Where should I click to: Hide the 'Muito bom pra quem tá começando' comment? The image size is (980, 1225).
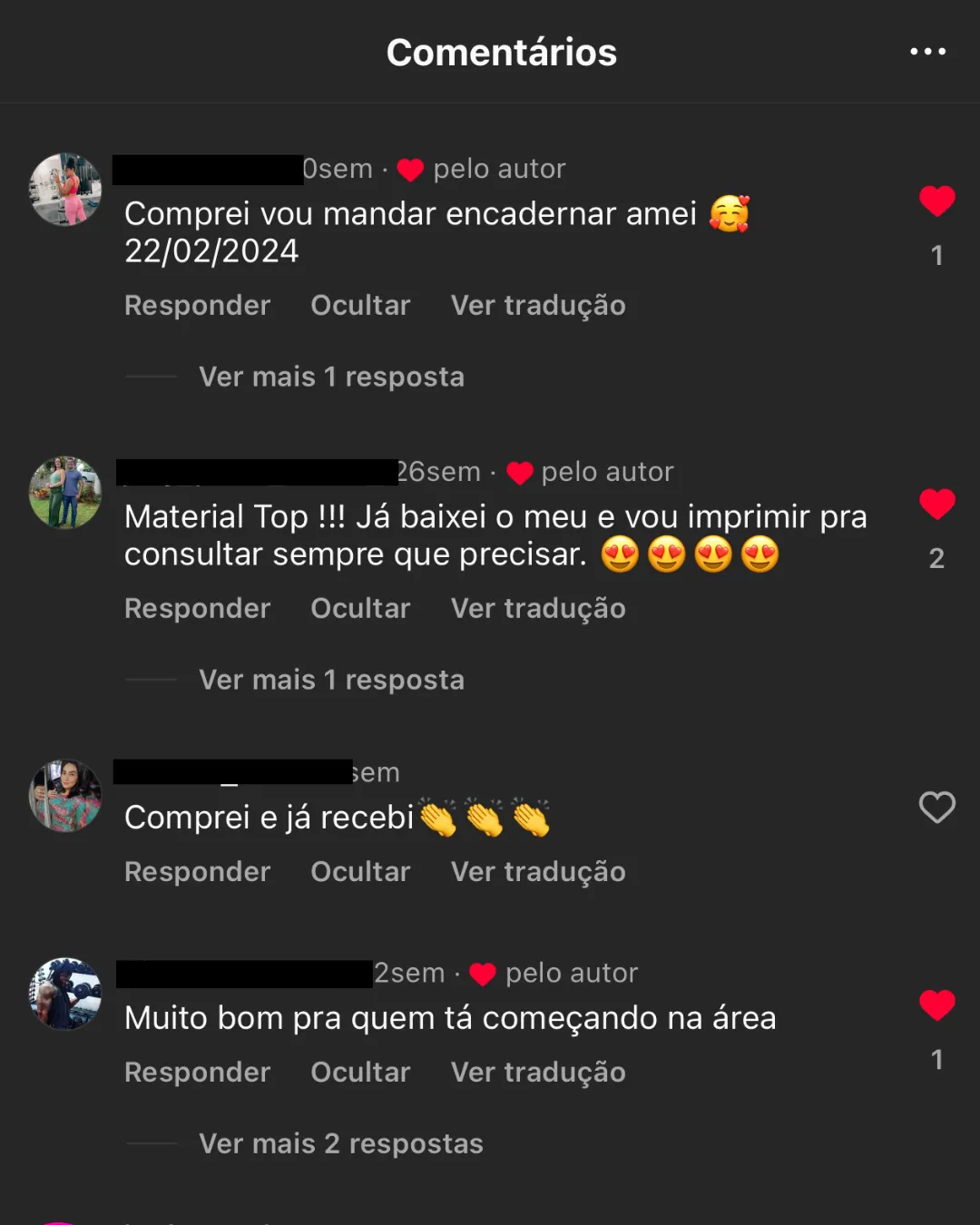pos(360,1073)
